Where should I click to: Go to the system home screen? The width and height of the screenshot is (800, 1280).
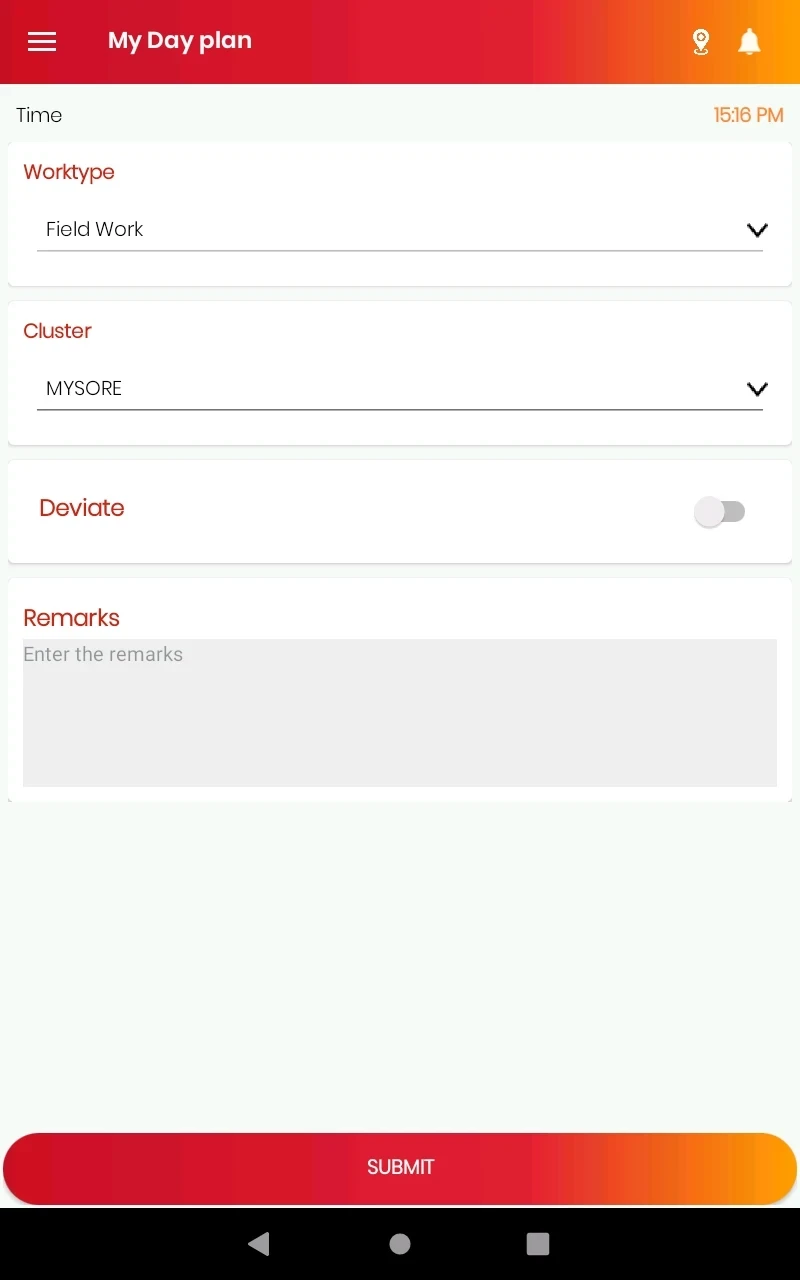400,1243
